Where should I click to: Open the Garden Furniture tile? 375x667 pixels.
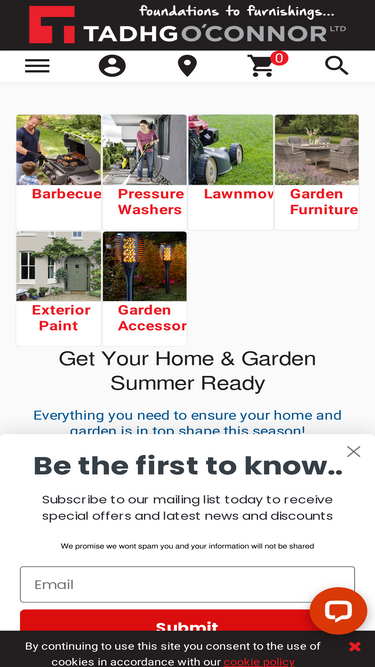(317, 172)
